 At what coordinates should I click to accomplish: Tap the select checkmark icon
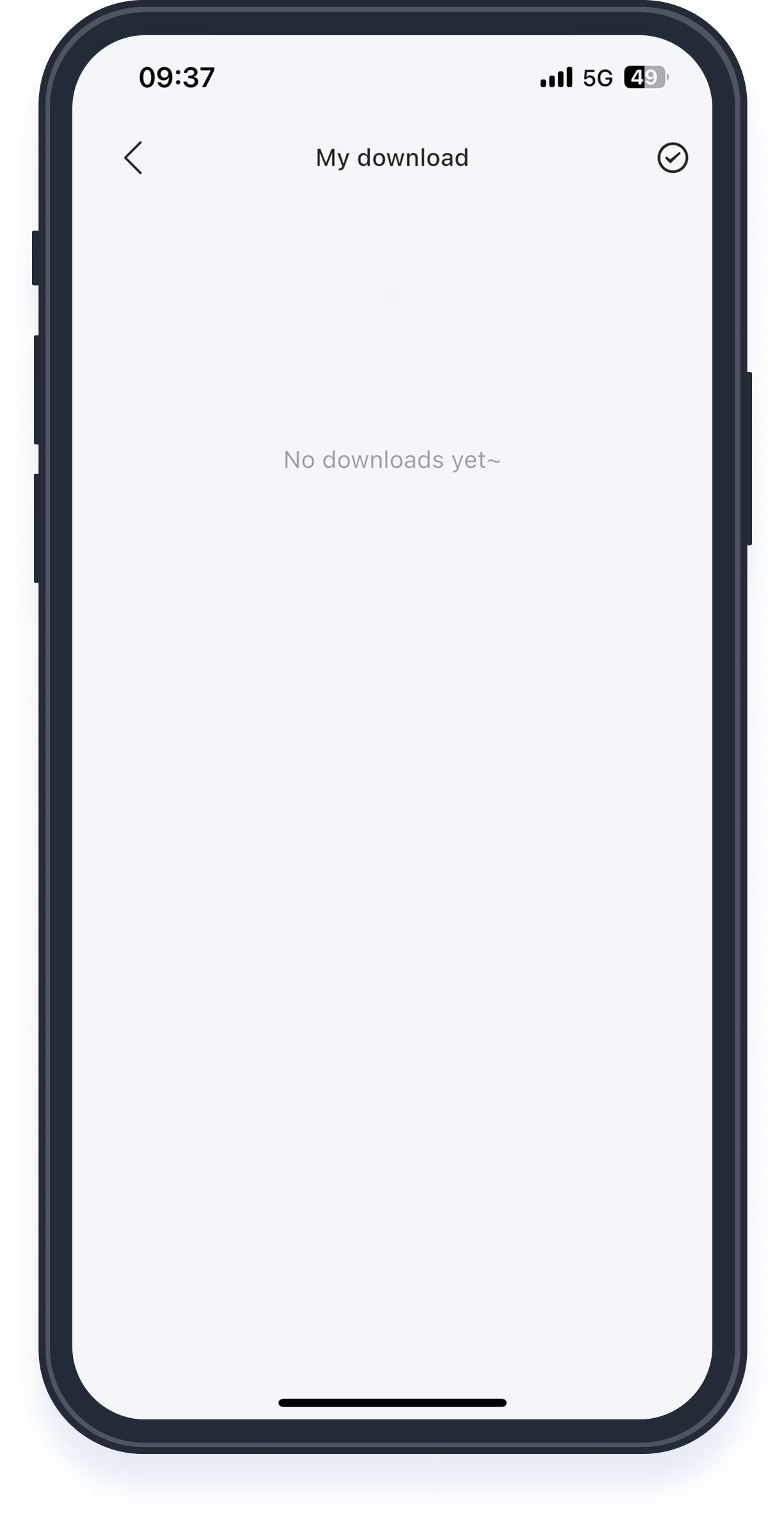click(672, 158)
